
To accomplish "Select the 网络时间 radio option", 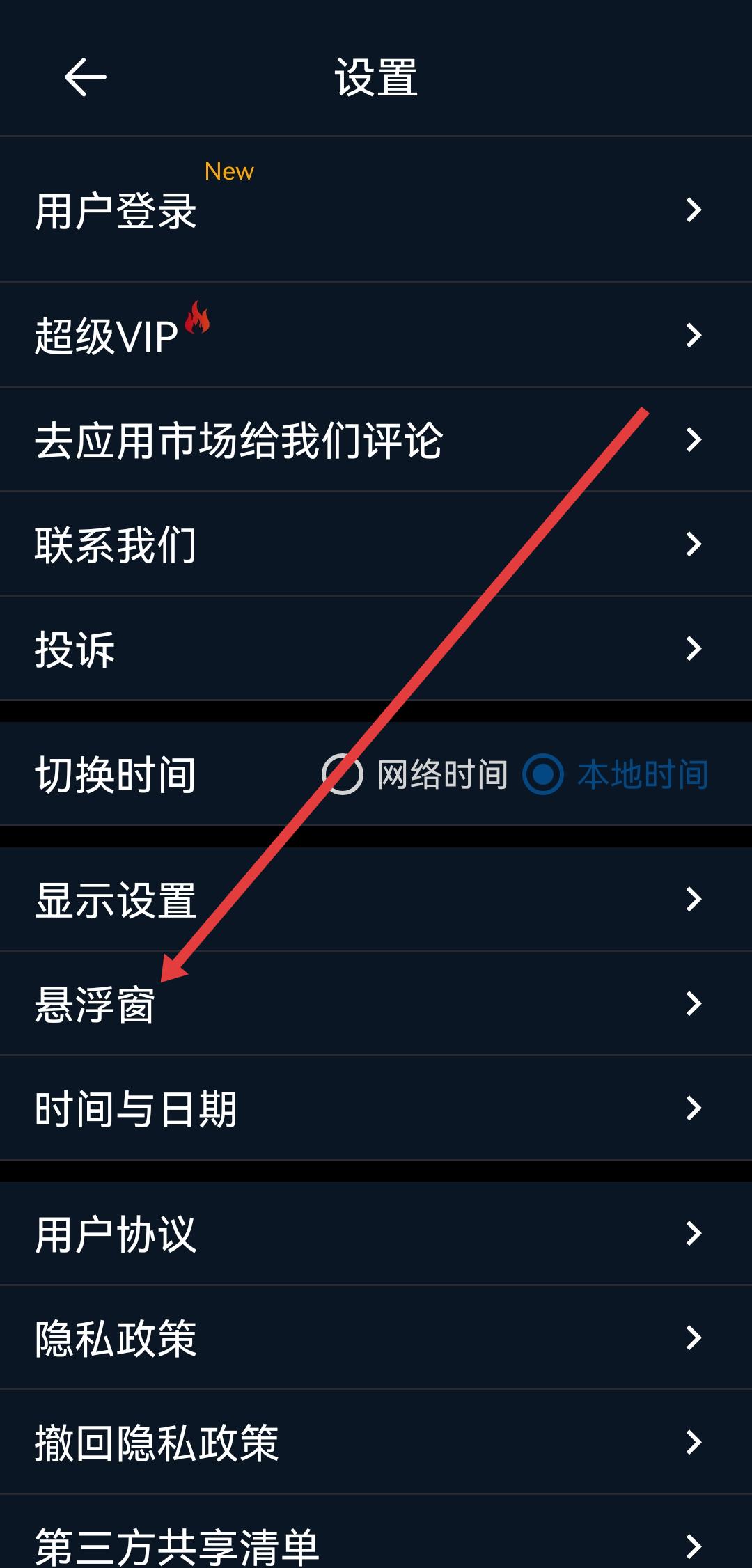I will pyautogui.click(x=343, y=774).
